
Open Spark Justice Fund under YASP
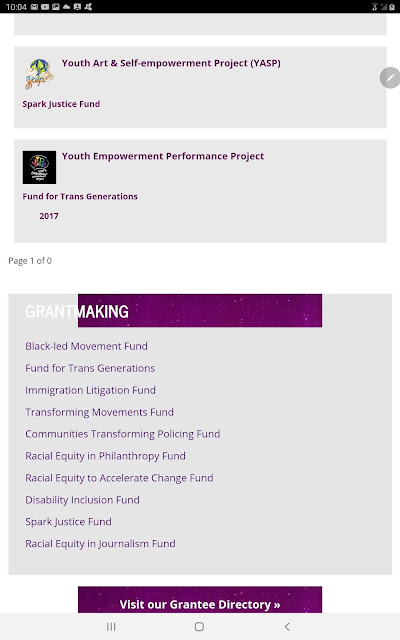[61, 104]
